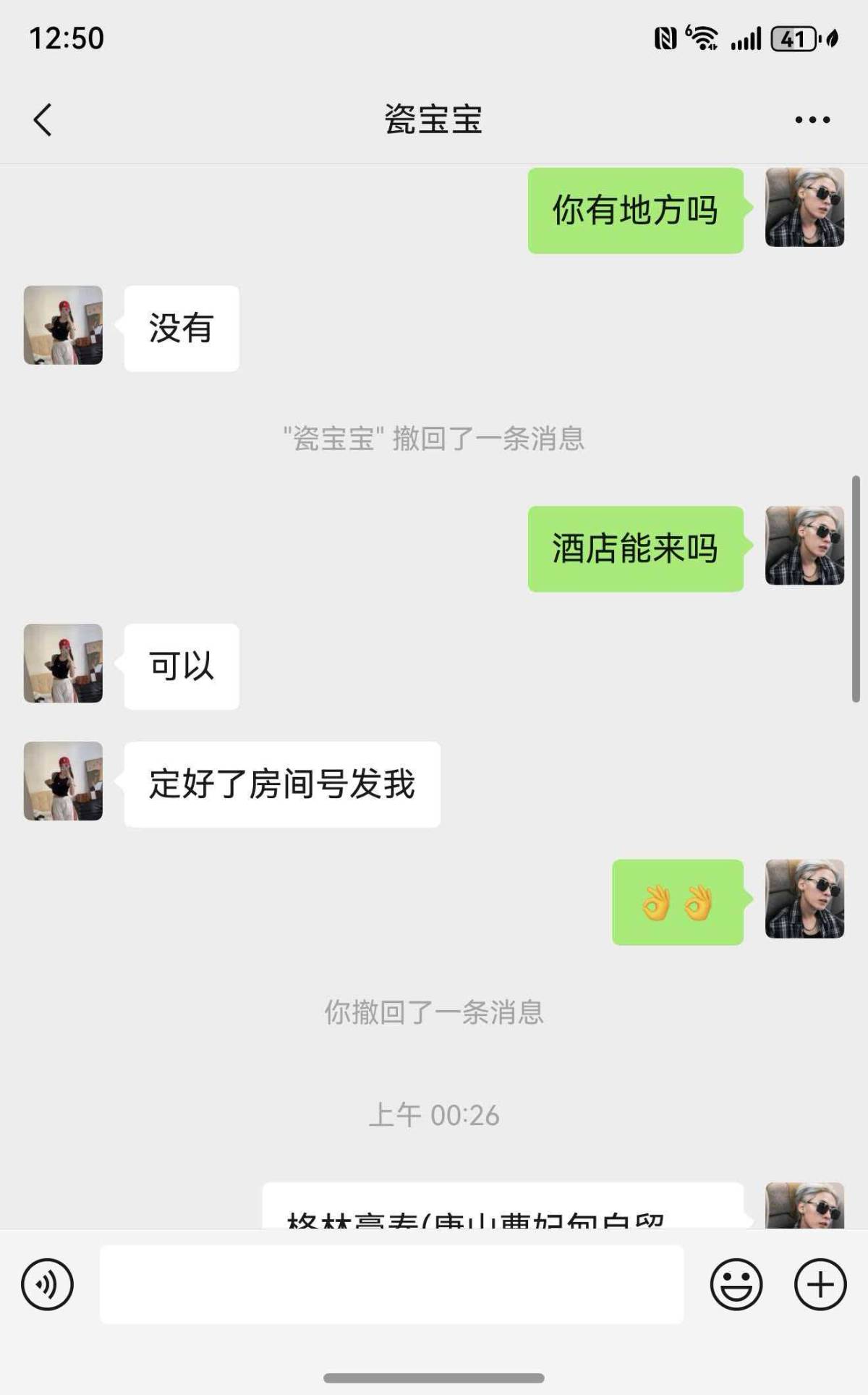Open the partially visible location card

[502, 1208]
